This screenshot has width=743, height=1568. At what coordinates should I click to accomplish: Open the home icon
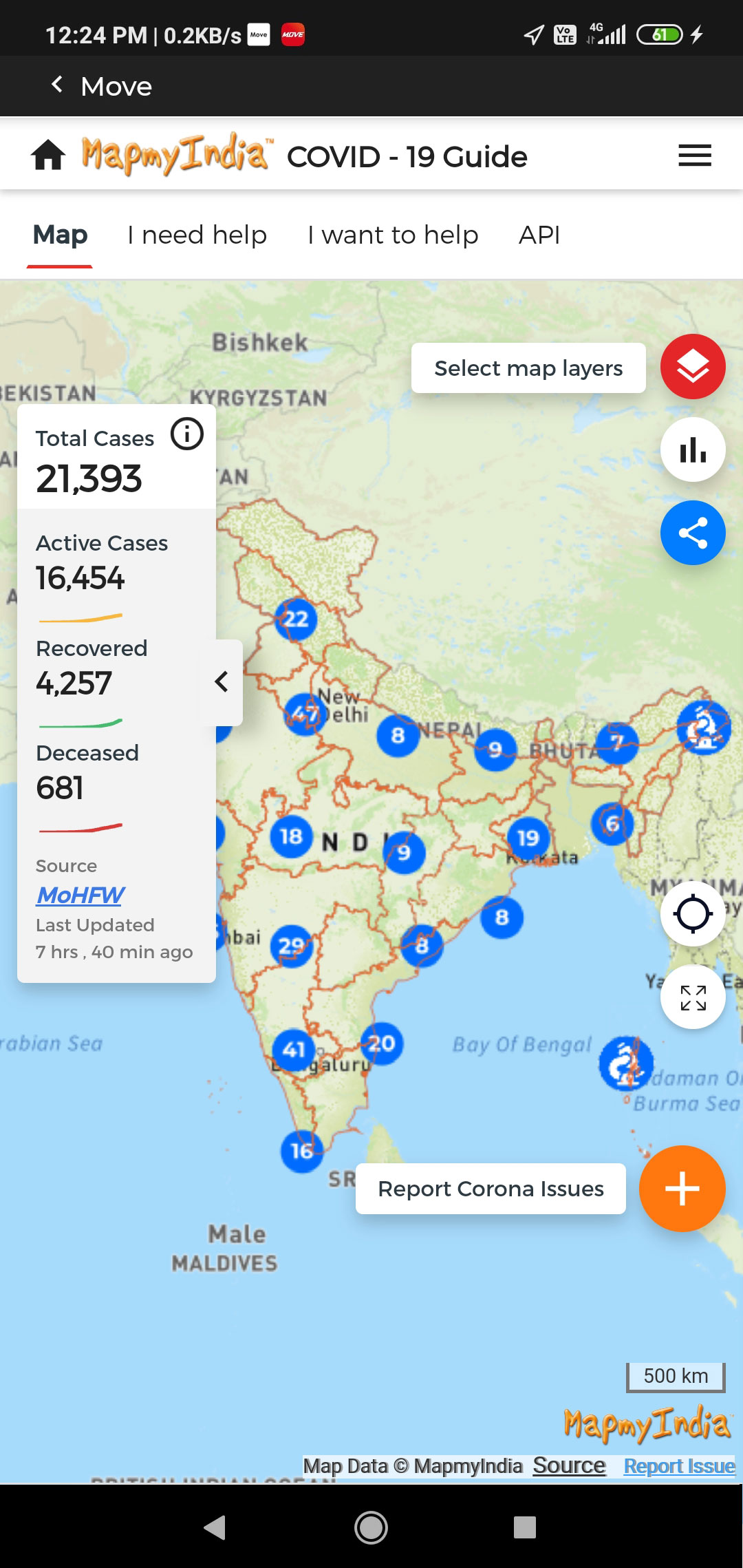pyautogui.click(x=48, y=156)
